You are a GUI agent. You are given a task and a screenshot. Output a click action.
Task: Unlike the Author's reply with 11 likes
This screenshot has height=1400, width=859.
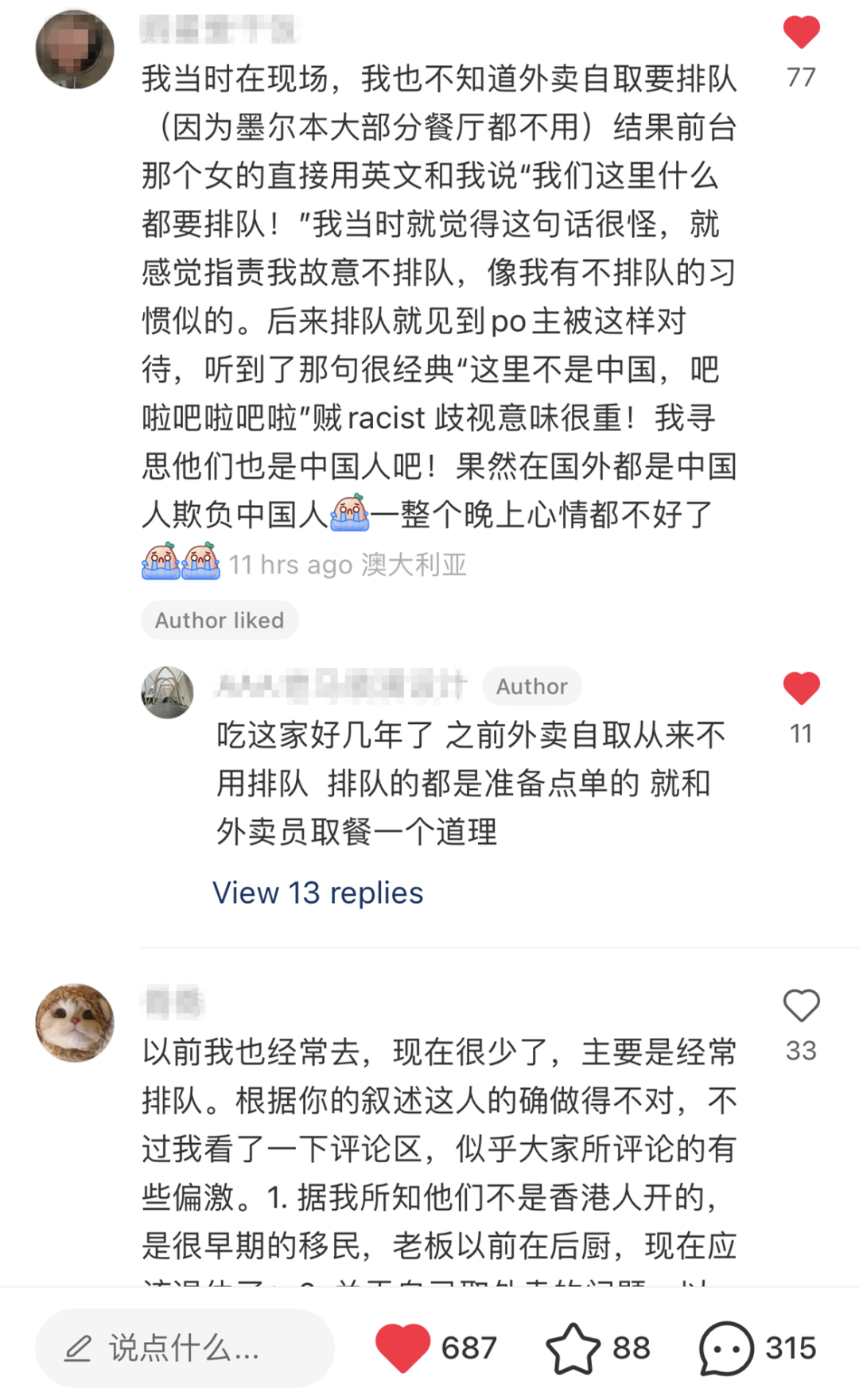point(801,689)
